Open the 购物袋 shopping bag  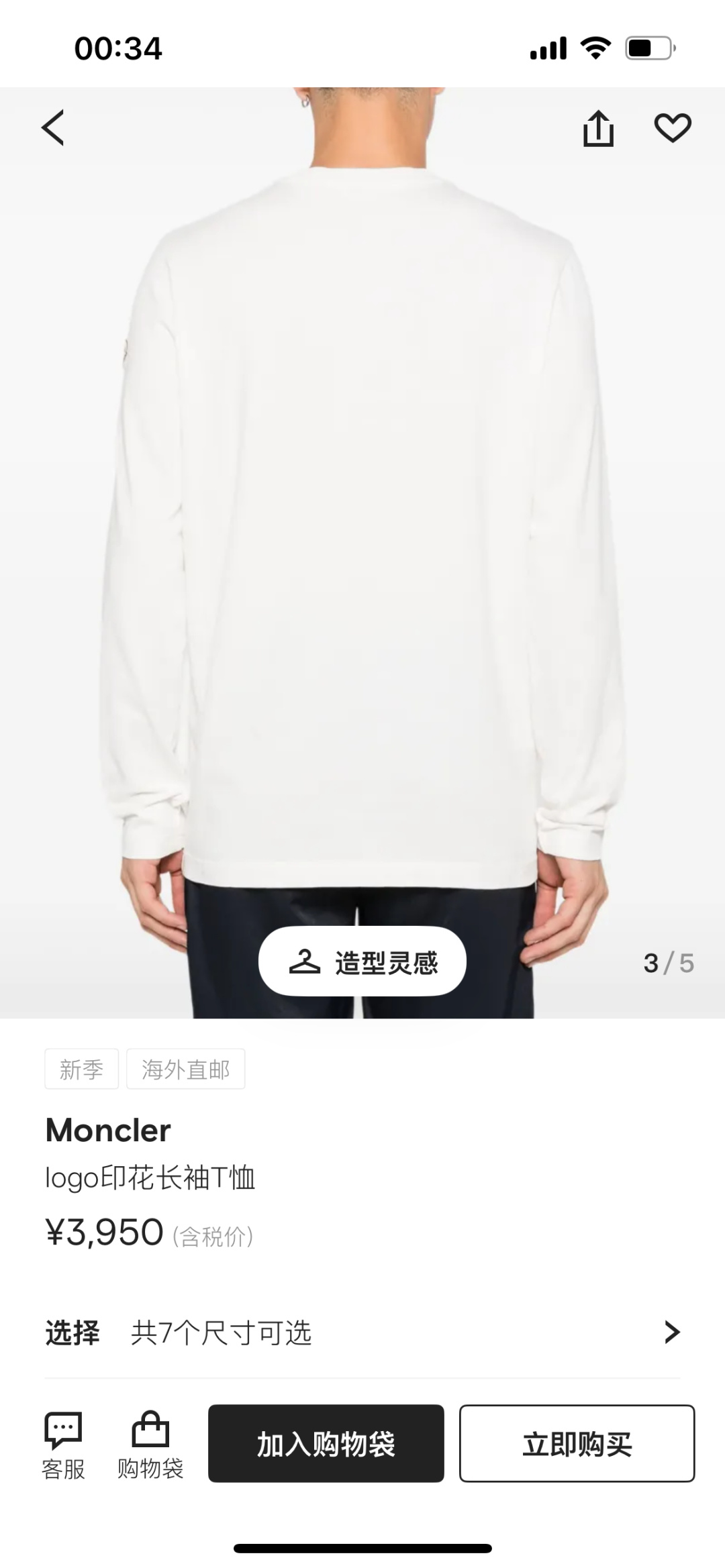pyautogui.click(x=150, y=1446)
